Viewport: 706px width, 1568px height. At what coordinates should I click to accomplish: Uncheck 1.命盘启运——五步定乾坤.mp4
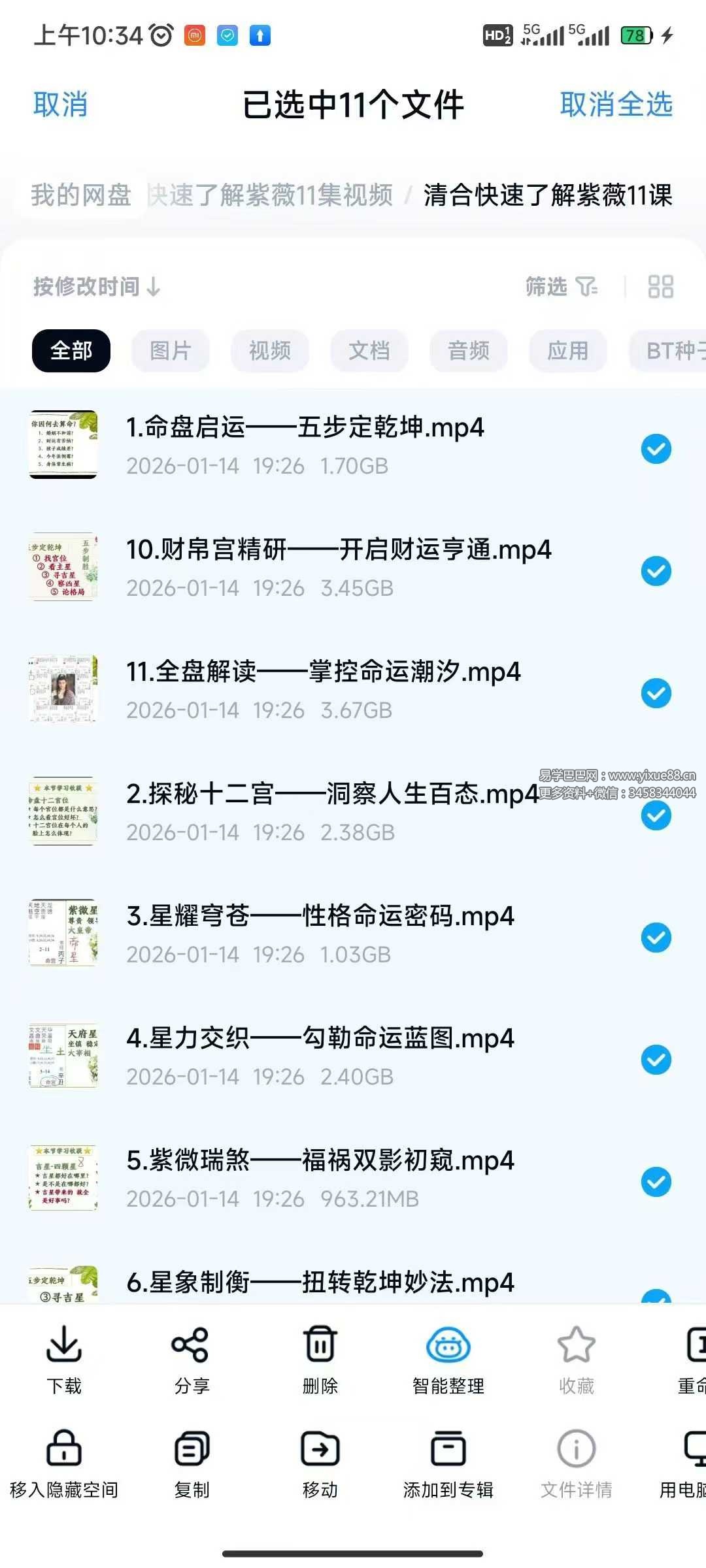tap(656, 449)
